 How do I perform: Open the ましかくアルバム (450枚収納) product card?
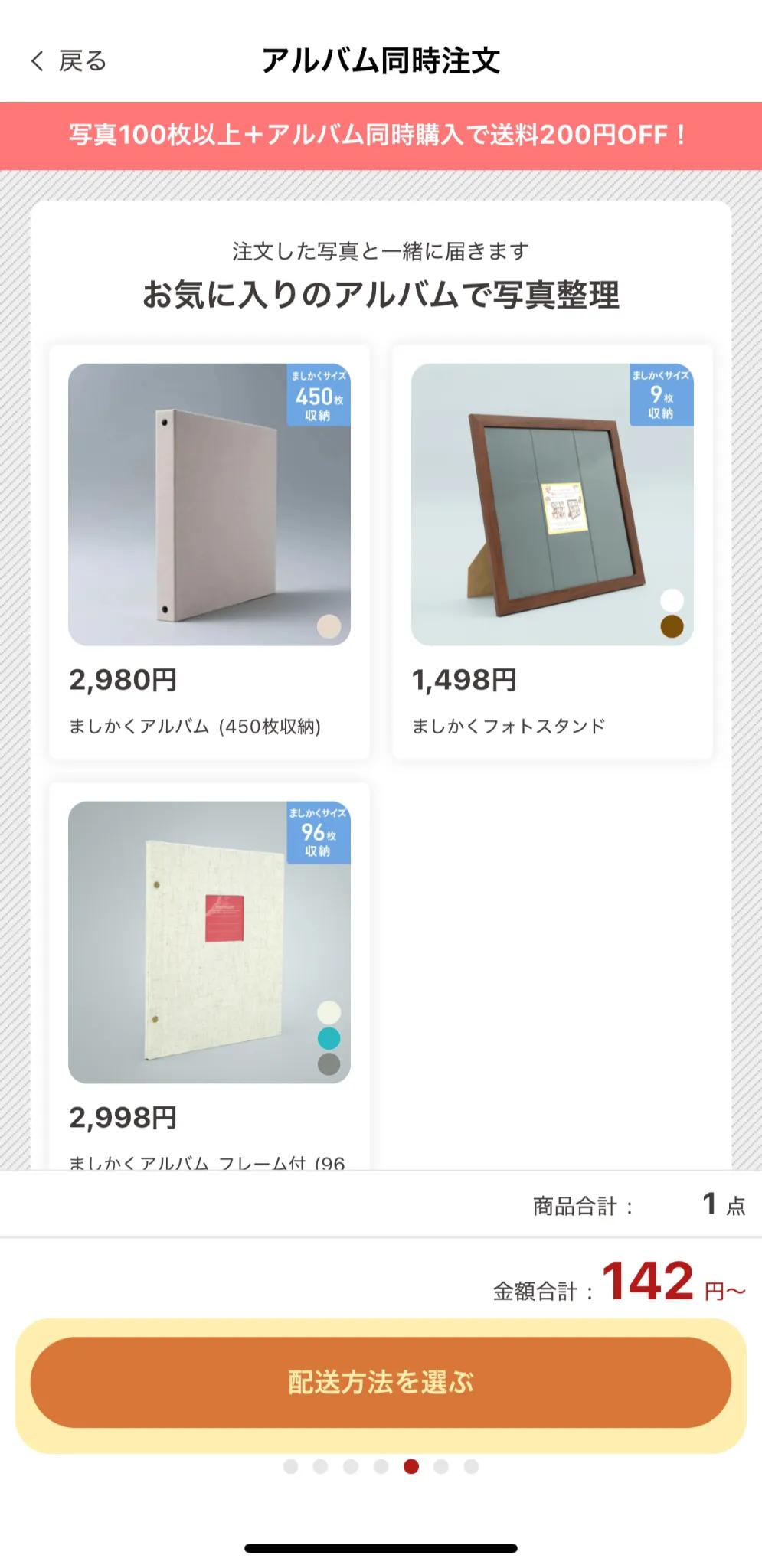(209, 551)
